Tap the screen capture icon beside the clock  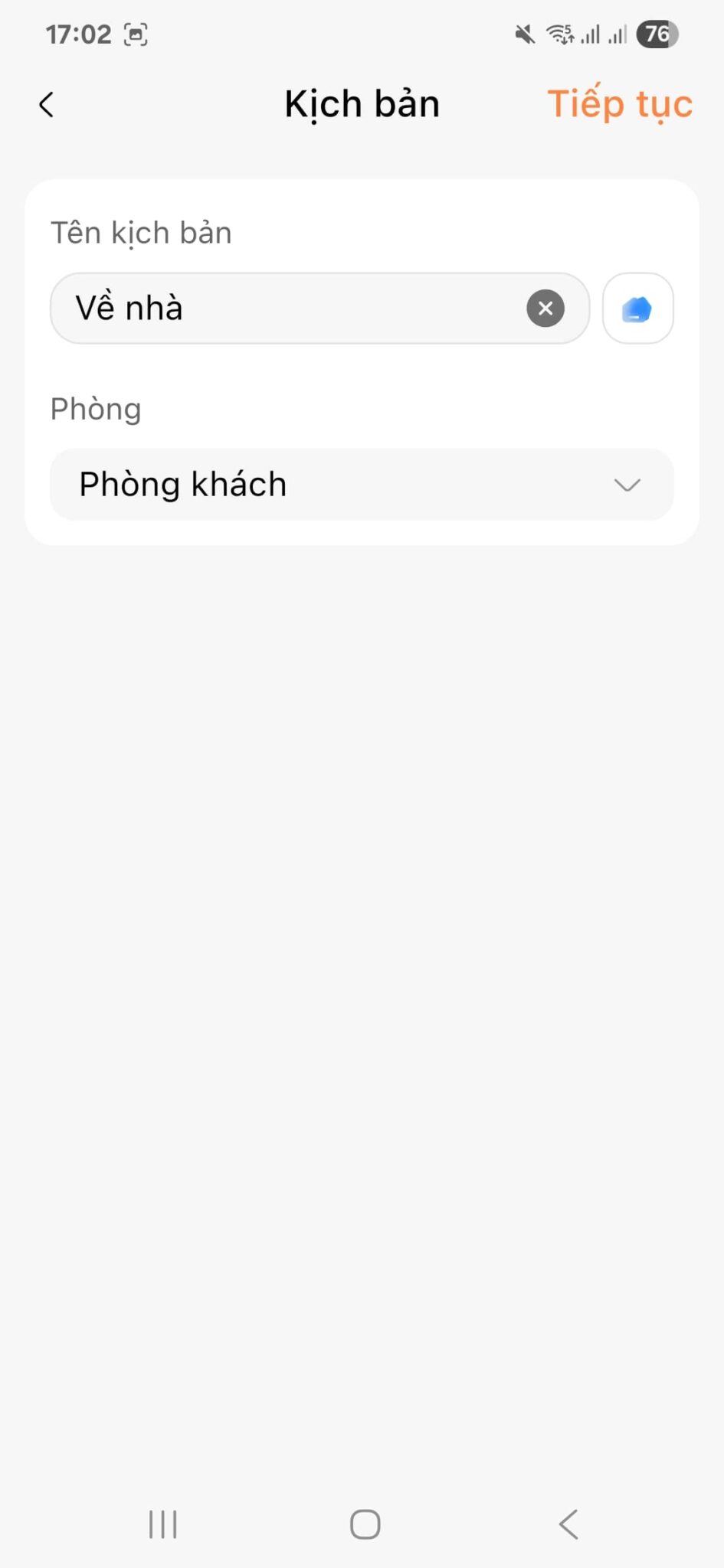(x=136, y=34)
